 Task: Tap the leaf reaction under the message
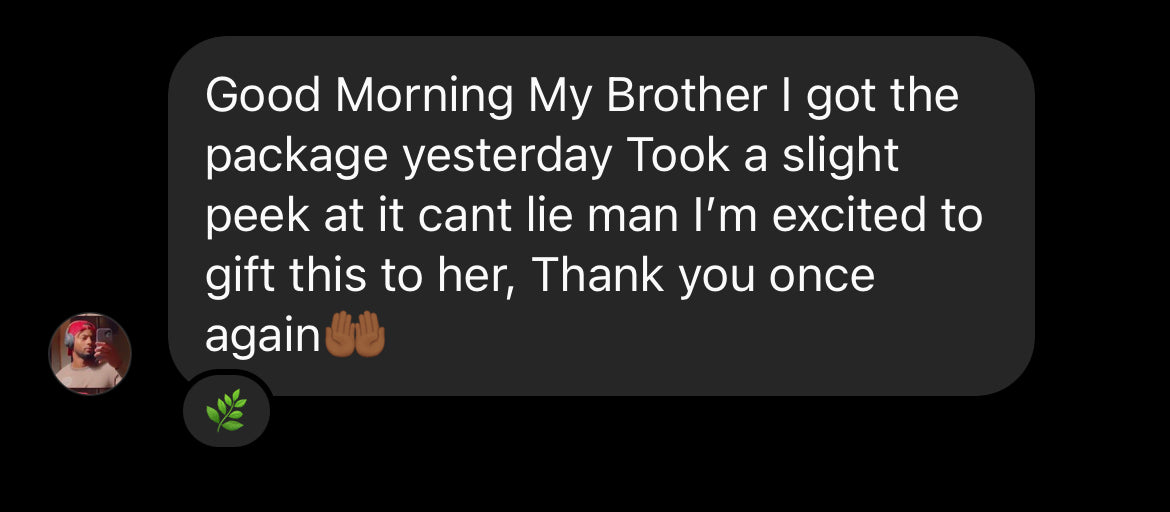click(x=226, y=410)
